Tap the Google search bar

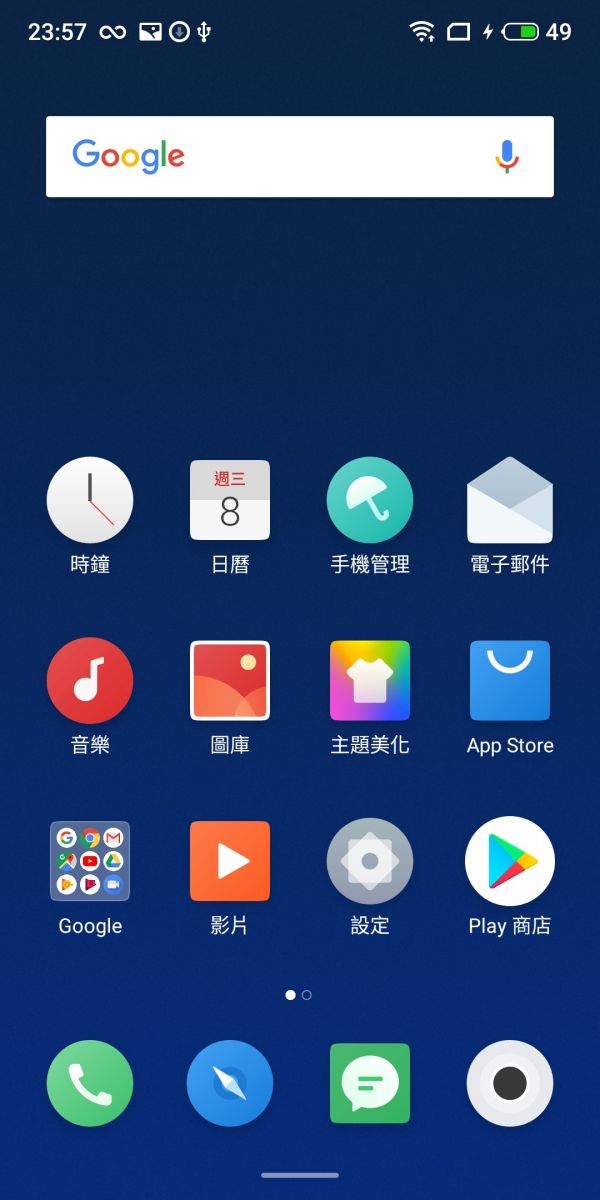coord(300,156)
